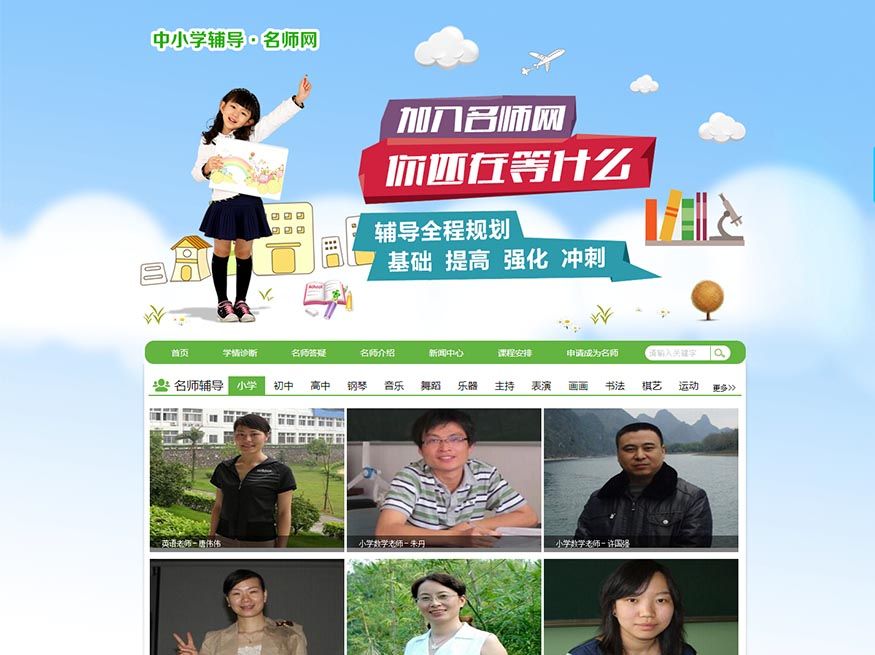Switch to the 初中 tab
The image size is (875, 655).
click(284, 386)
